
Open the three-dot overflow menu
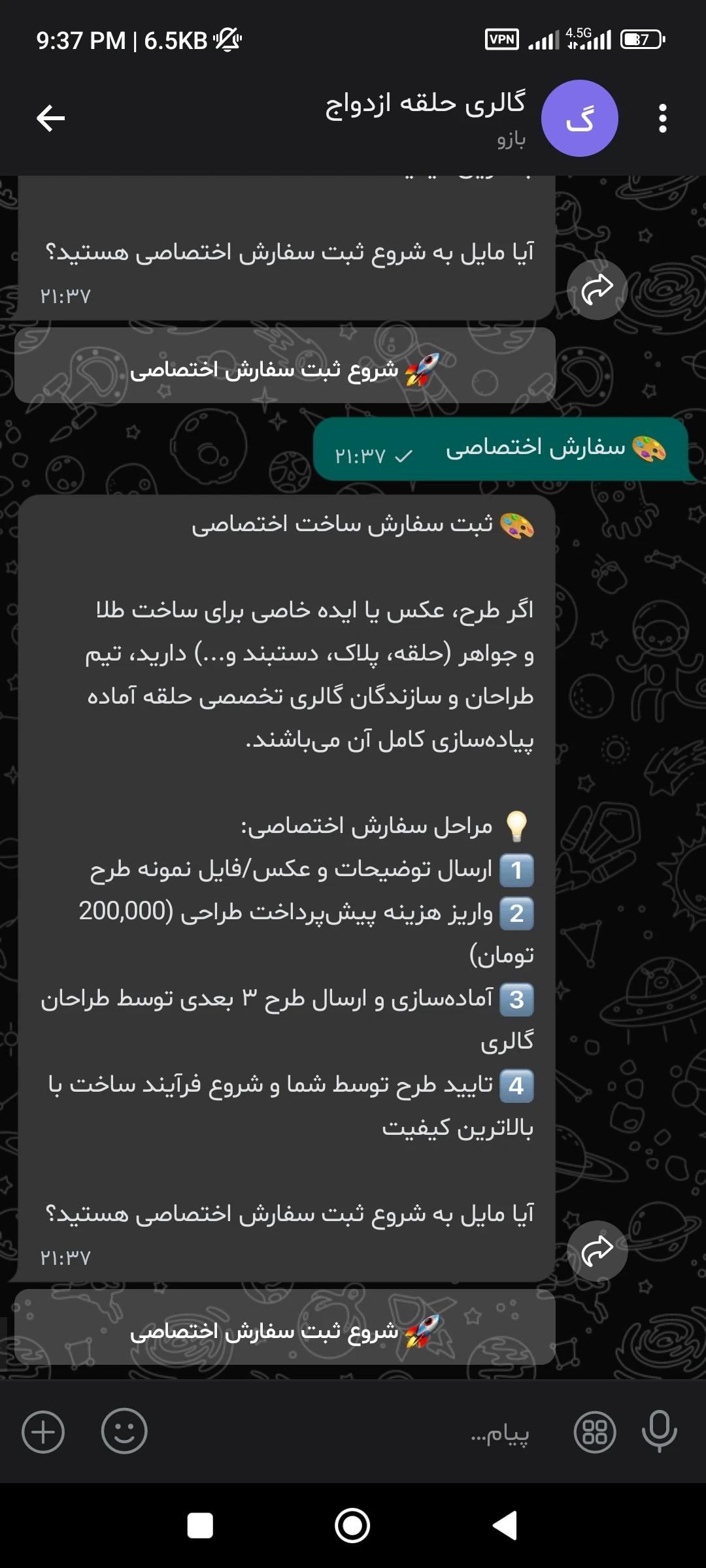point(663,118)
